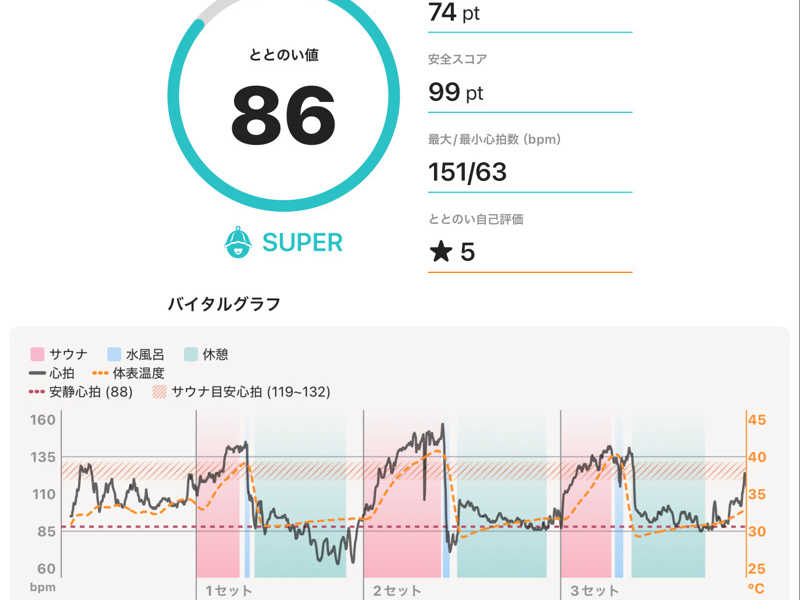
Task: Edit the ととのい自己評価 star rating
Action: (x=530, y=252)
